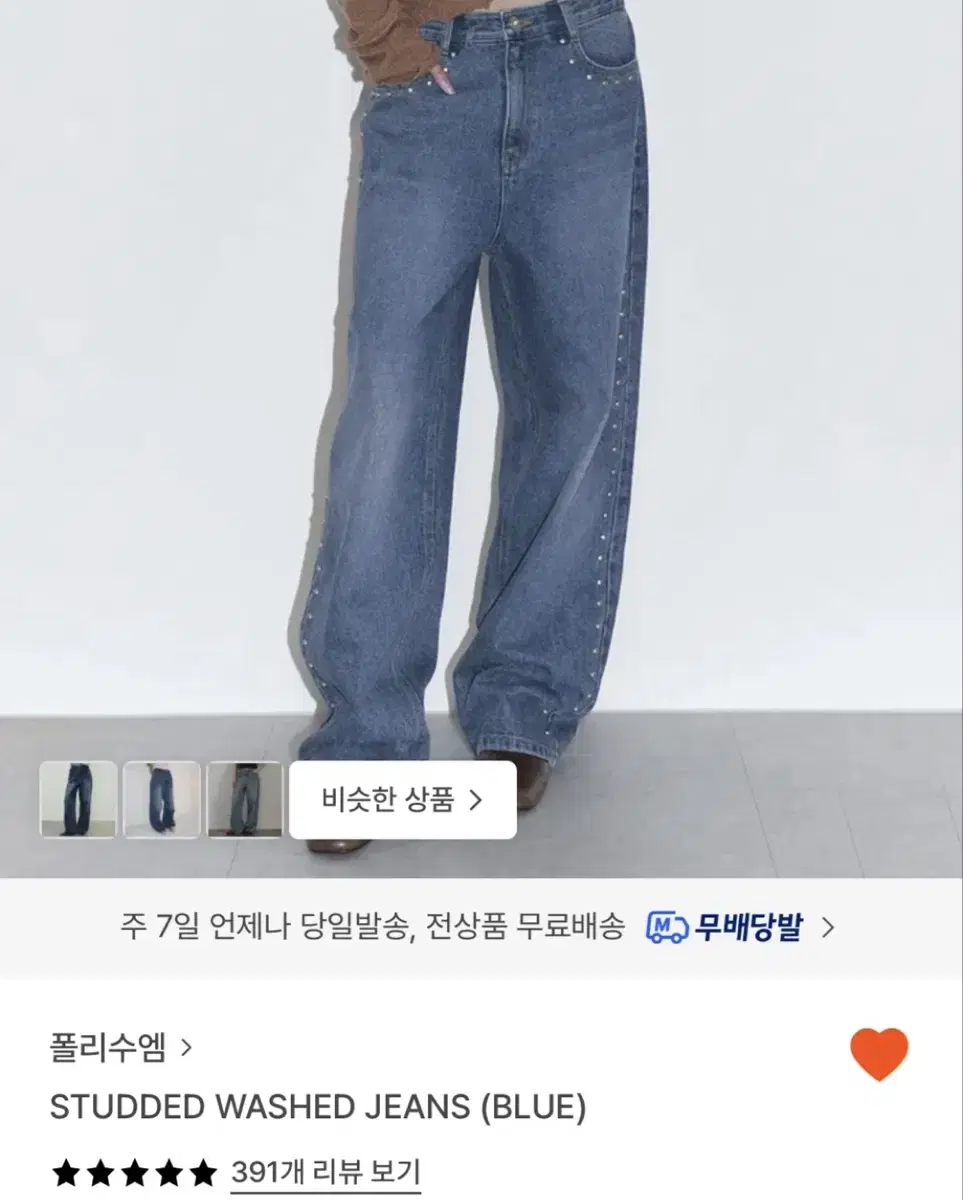963x1200 pixels.
Task: Expand the chevron inside the 비슷한 상품 button
Action: pyautogui.click(x=478, y=802)
